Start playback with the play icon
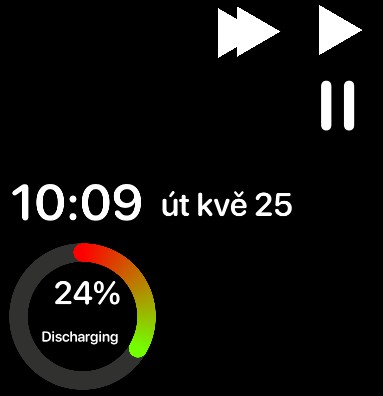383x396 pixels. tap(340, 30)
